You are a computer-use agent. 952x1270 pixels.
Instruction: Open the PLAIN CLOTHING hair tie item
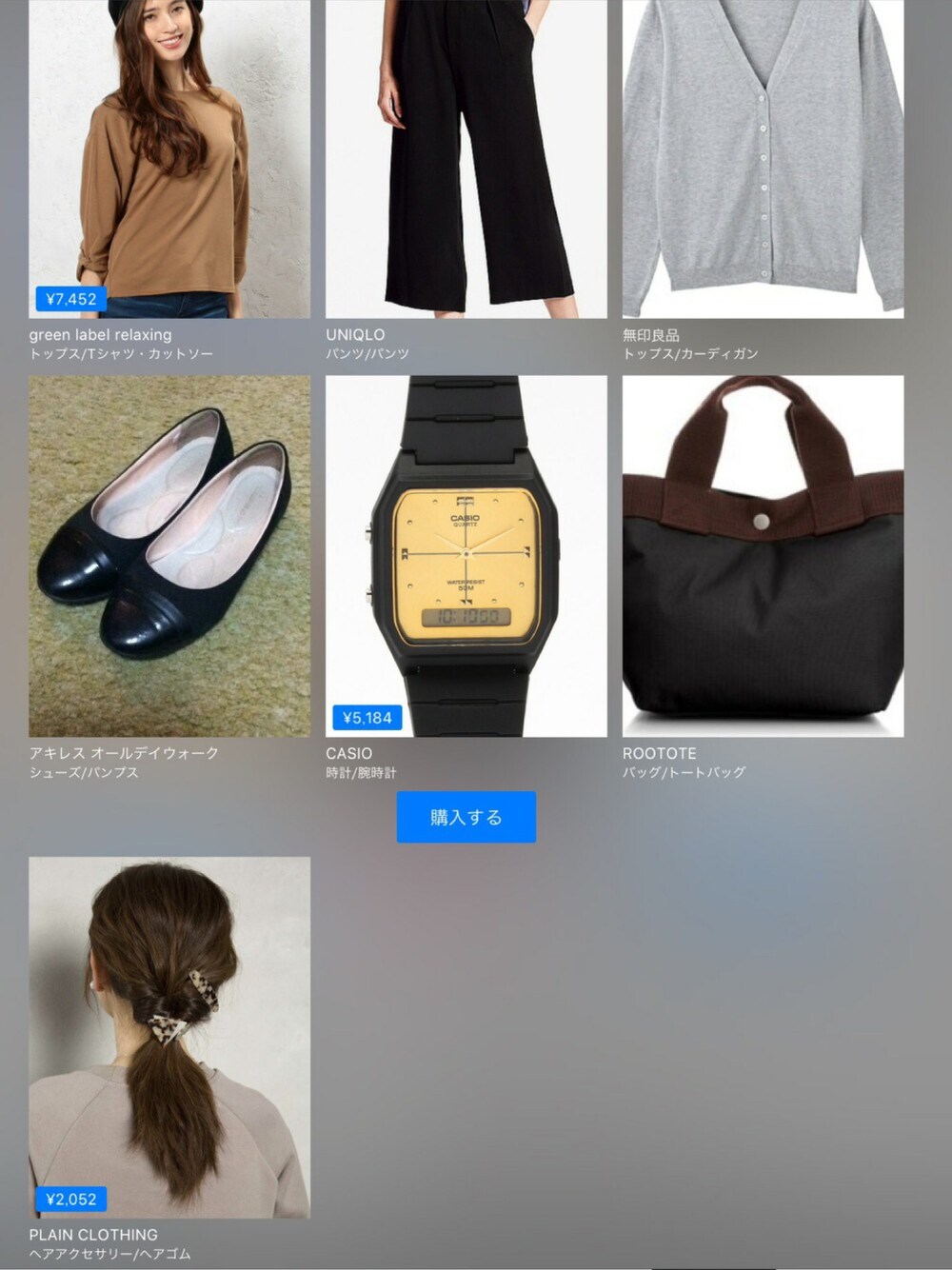point(169,1037)
